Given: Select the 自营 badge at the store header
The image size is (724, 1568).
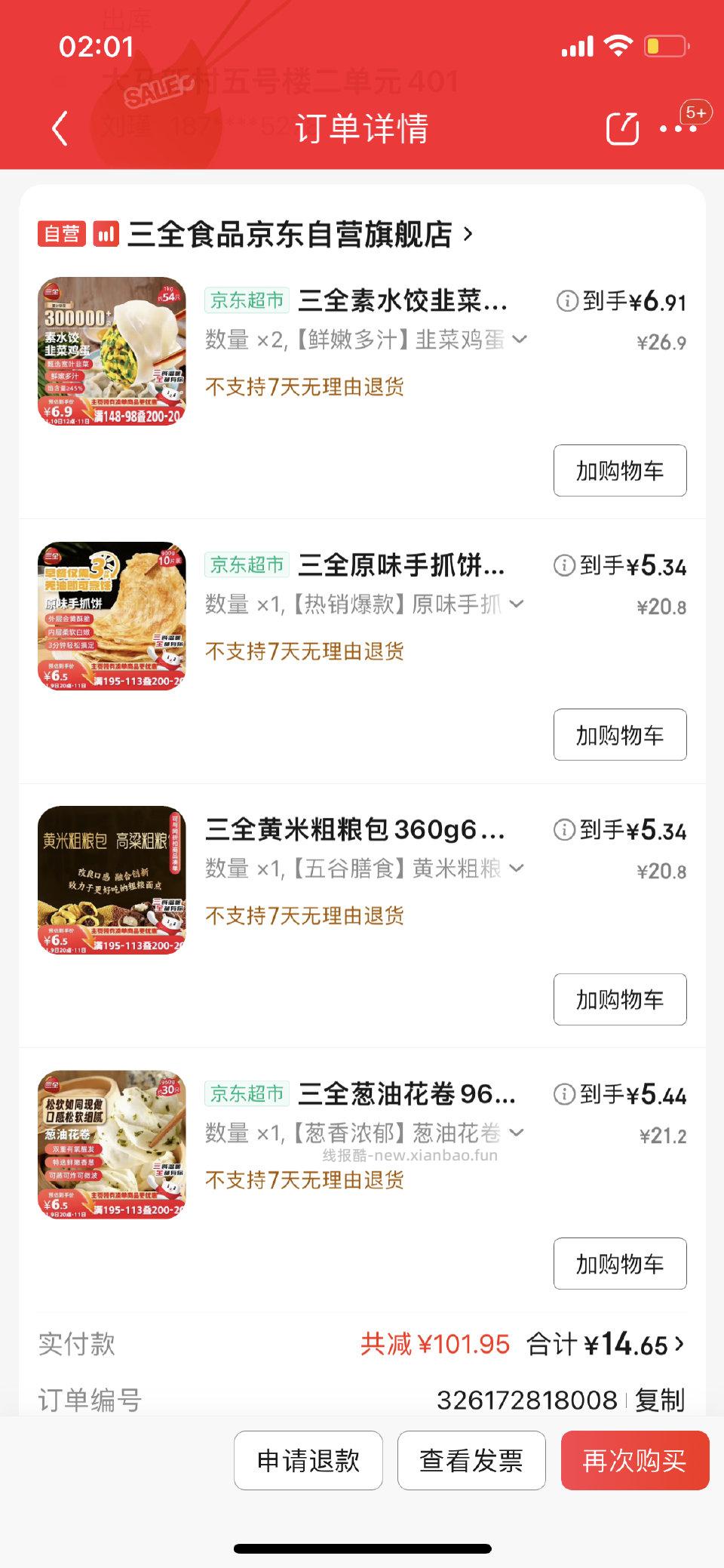Looking at the screenshot, I should pos(63,235).
